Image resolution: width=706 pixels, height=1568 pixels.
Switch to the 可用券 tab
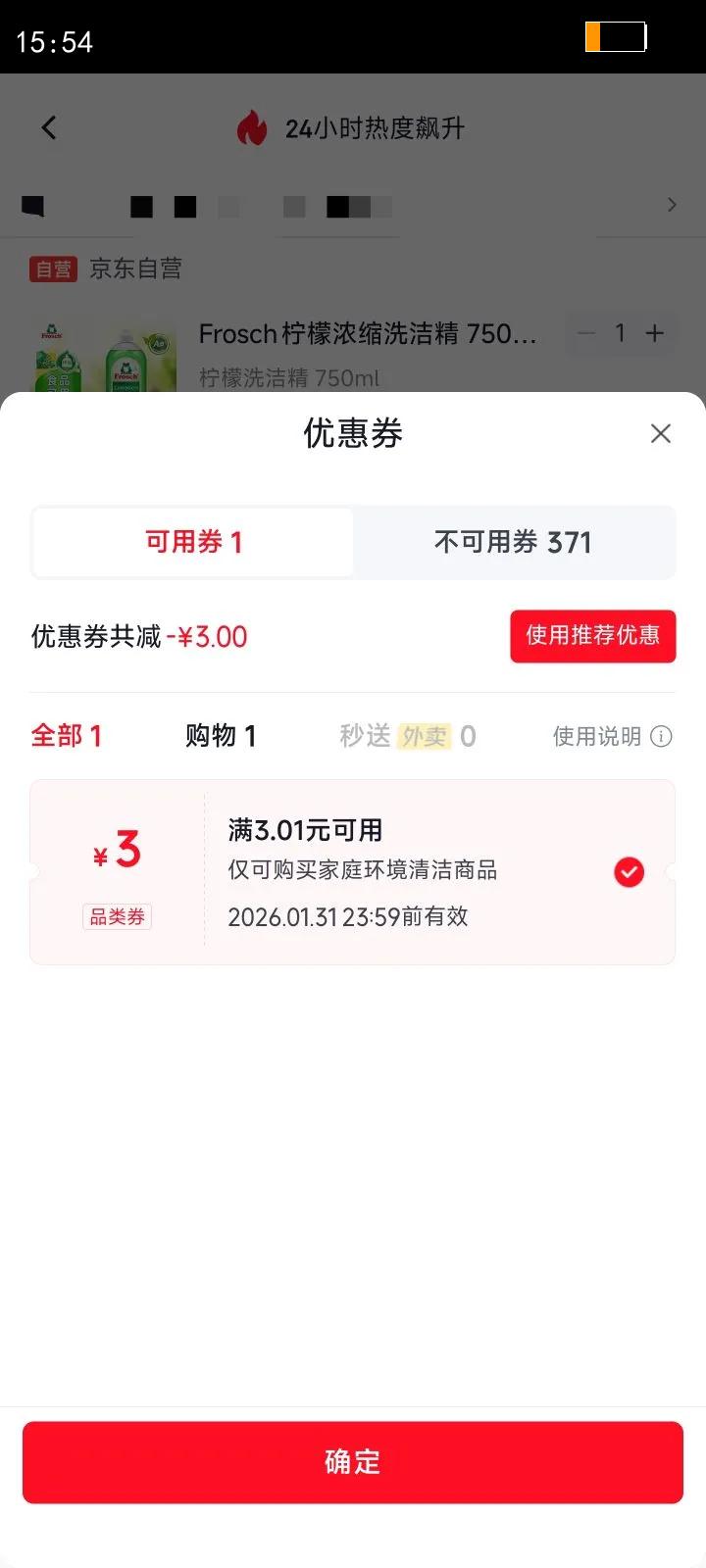(193, 542)
